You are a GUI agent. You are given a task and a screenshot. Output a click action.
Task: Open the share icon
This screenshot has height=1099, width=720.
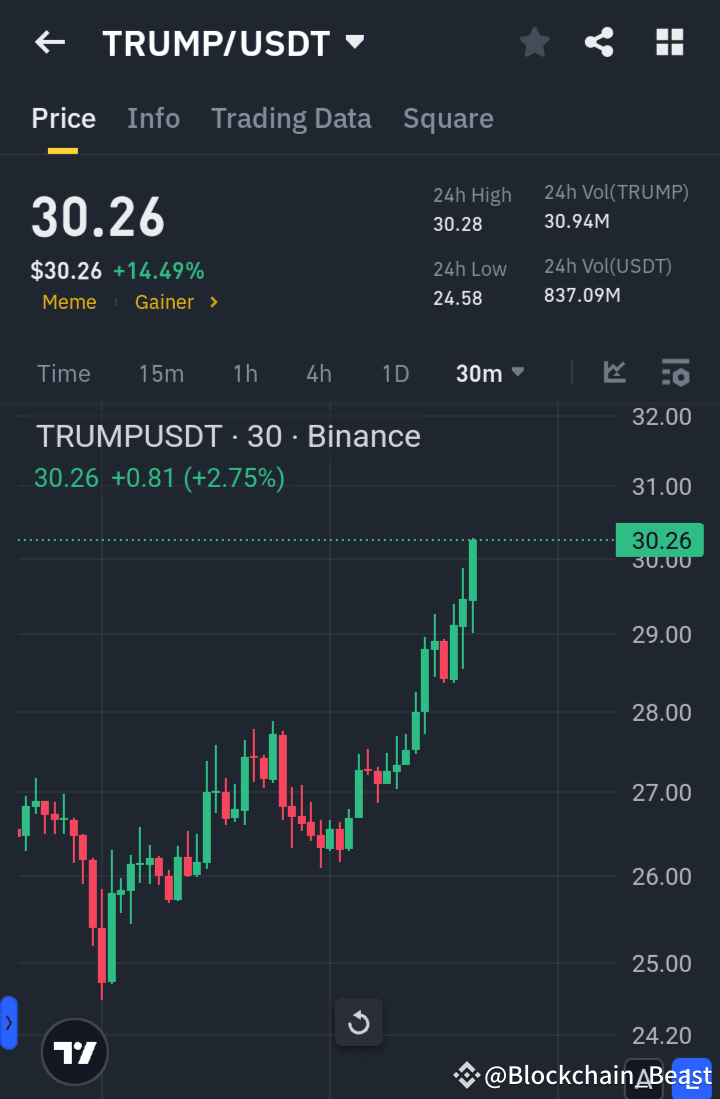coord(599,42)
